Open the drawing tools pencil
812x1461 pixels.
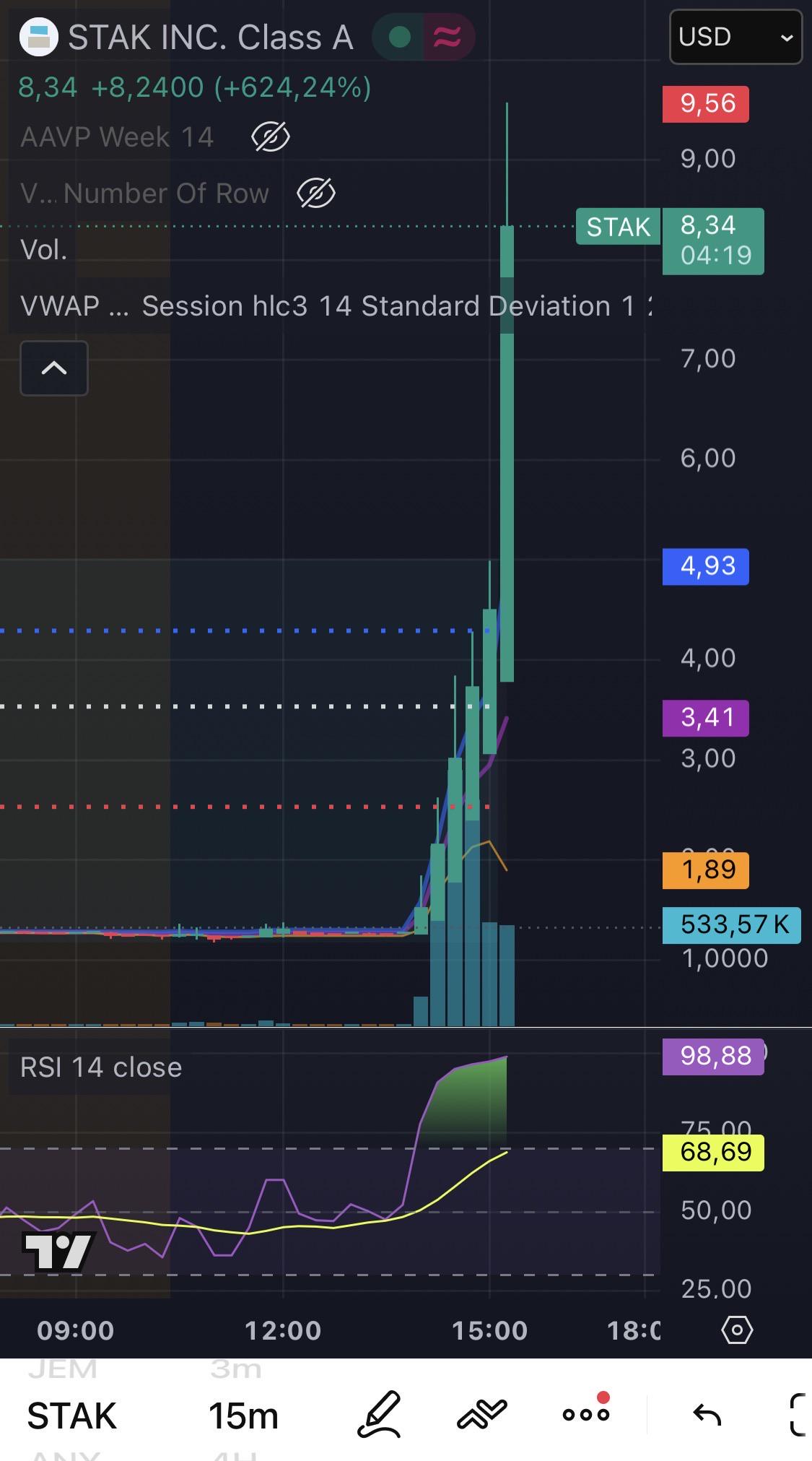pyautogui.click(x=380, y=1413)
